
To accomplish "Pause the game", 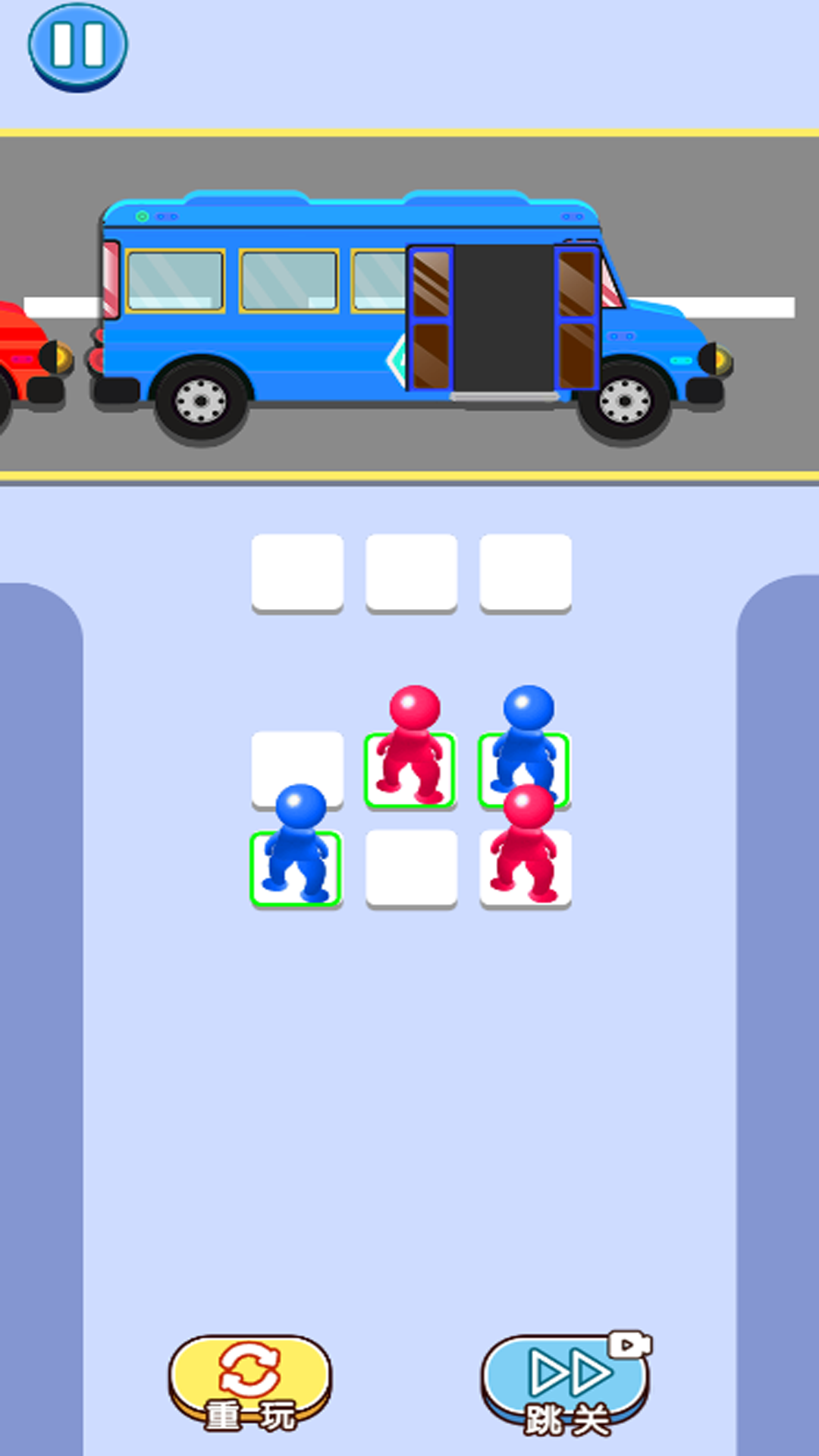I will [77, 45].
